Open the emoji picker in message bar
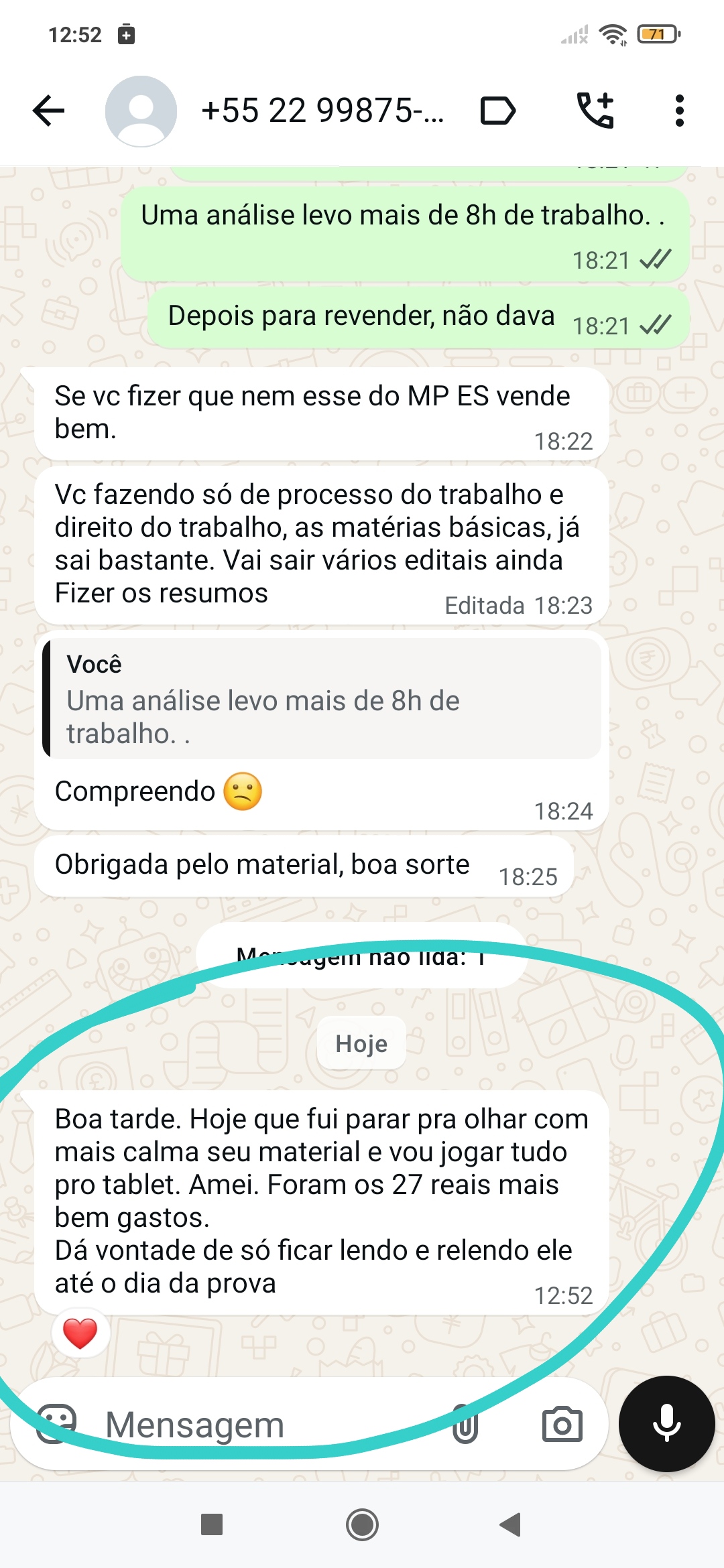This screenshot has height=1568, width=724. coord(60,1423)
